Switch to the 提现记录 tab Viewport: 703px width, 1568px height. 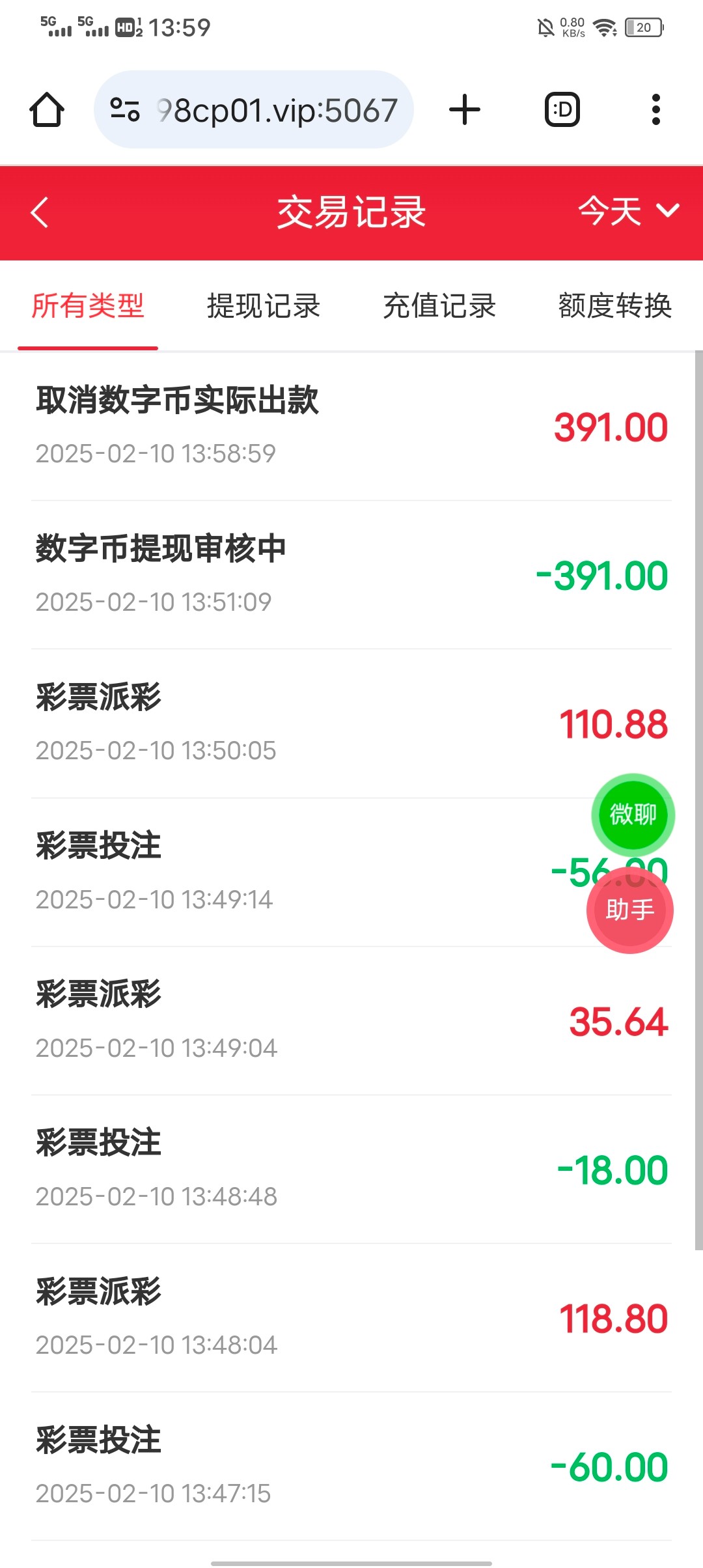click(264, 306)
